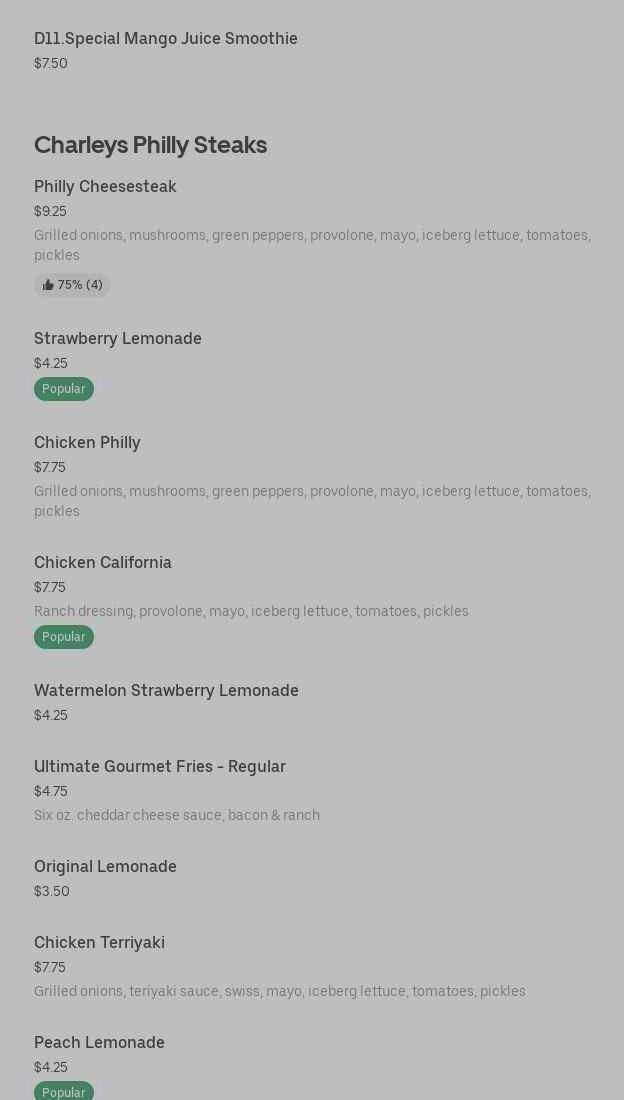Select the Philly Cheesesteak item
The height and width of the screenshot is (1100, 624).
(105, 187)
